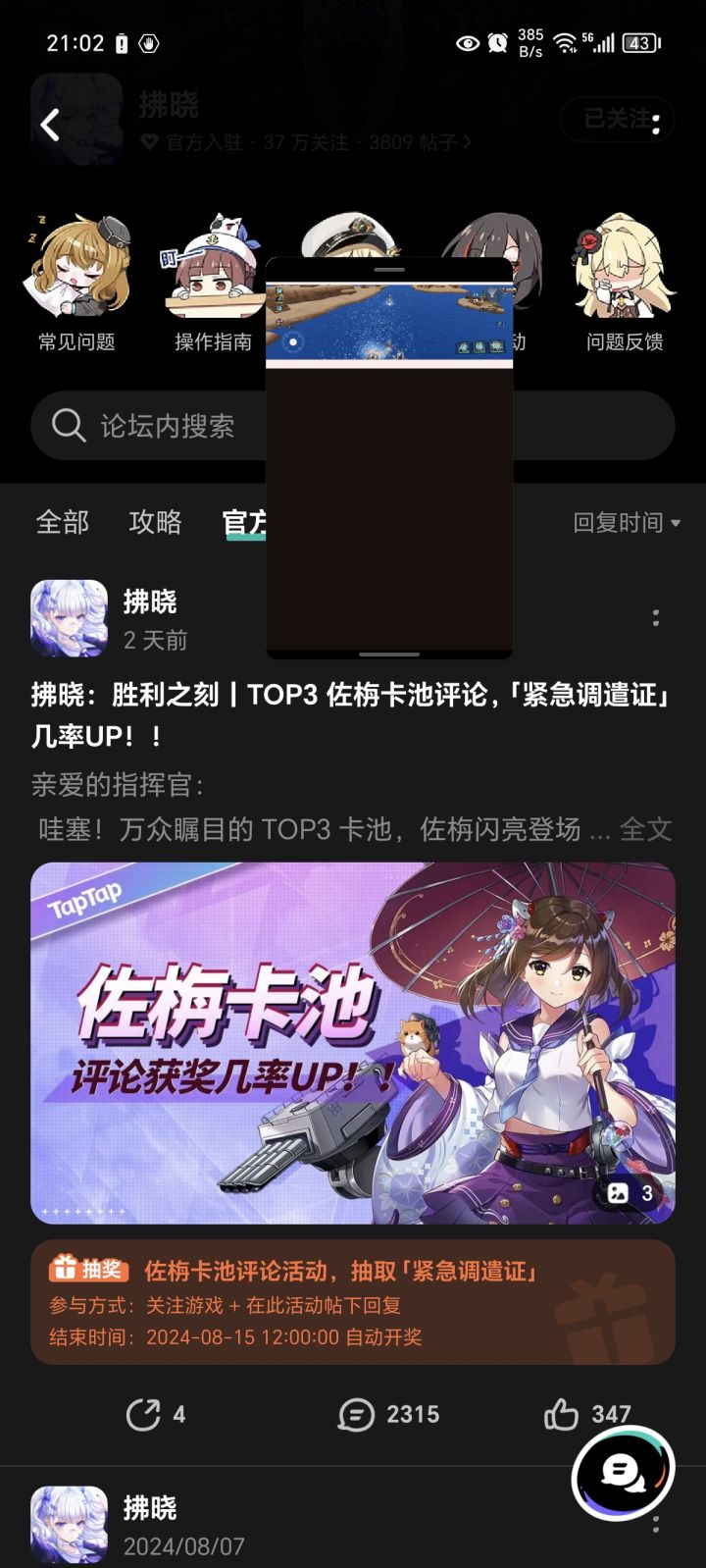Tap the image counter badge showing 3
The width and height of the screenshot is (706, 1568).
pyautogui.click(x=631, y=1192)
